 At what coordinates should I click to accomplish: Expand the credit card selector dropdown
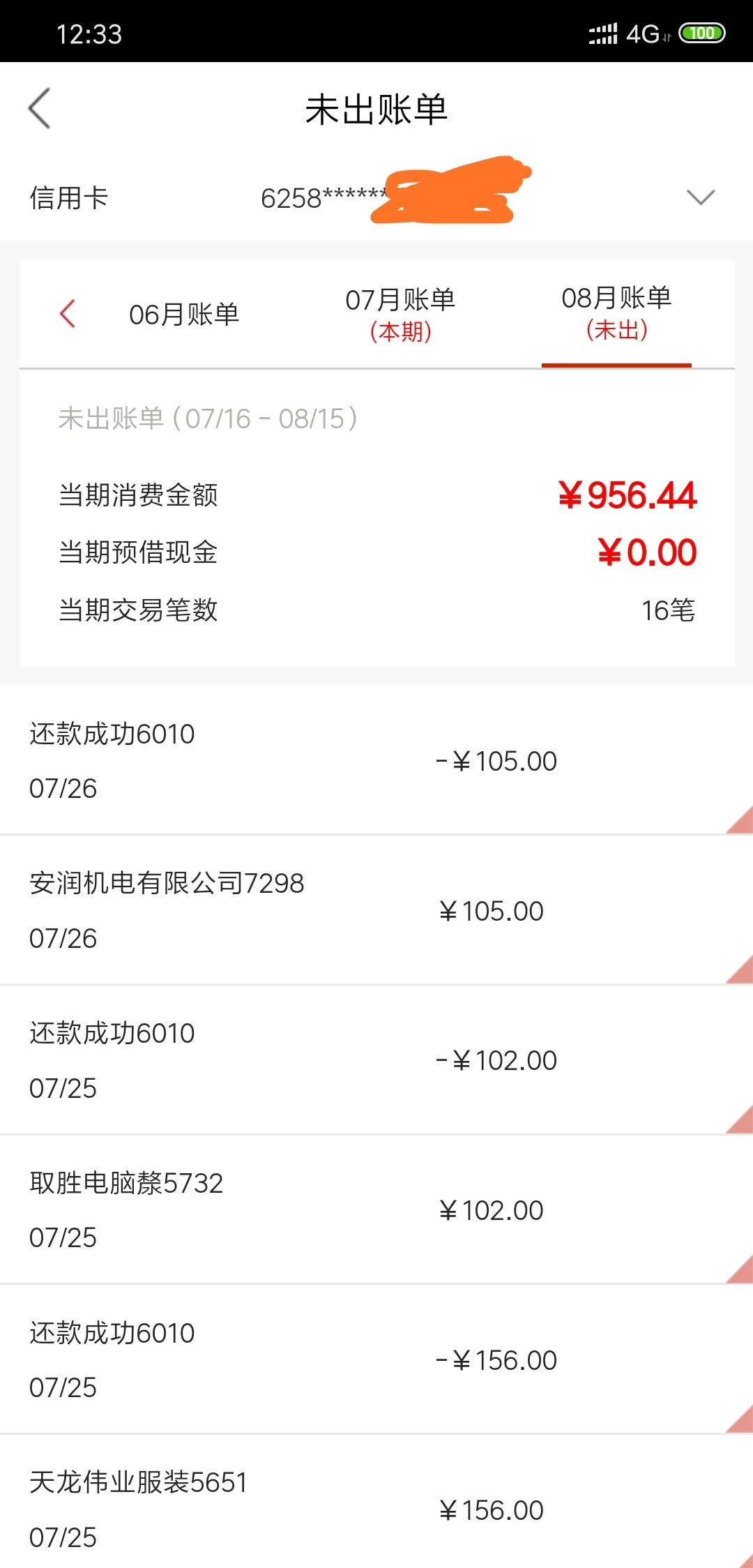[x=700, y=197]
